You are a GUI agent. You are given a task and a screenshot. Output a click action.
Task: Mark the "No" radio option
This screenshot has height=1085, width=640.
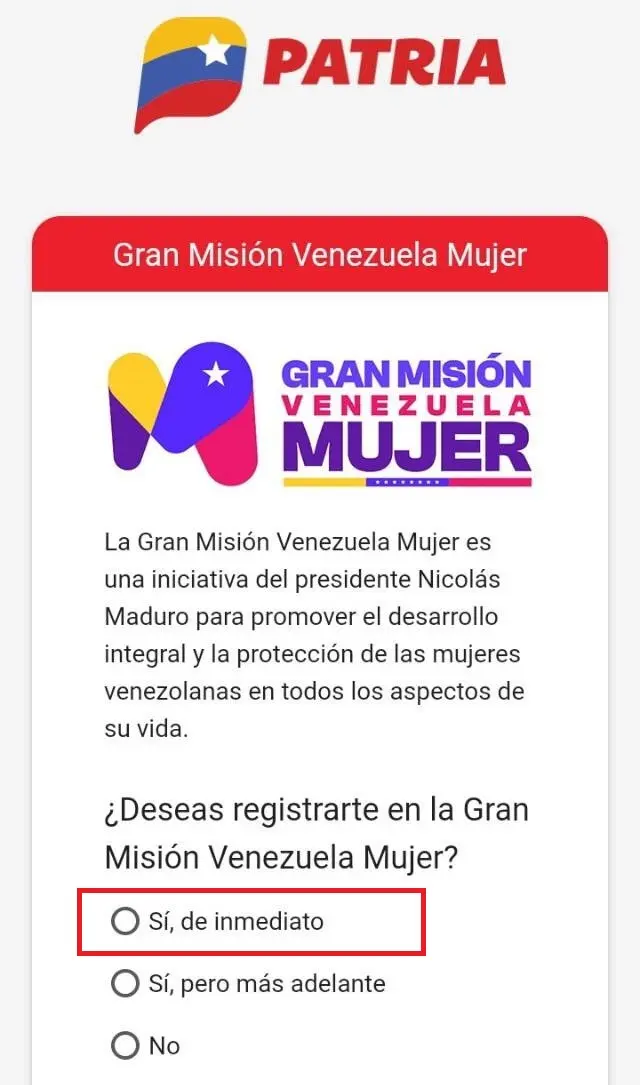(x=125, y=1046)
